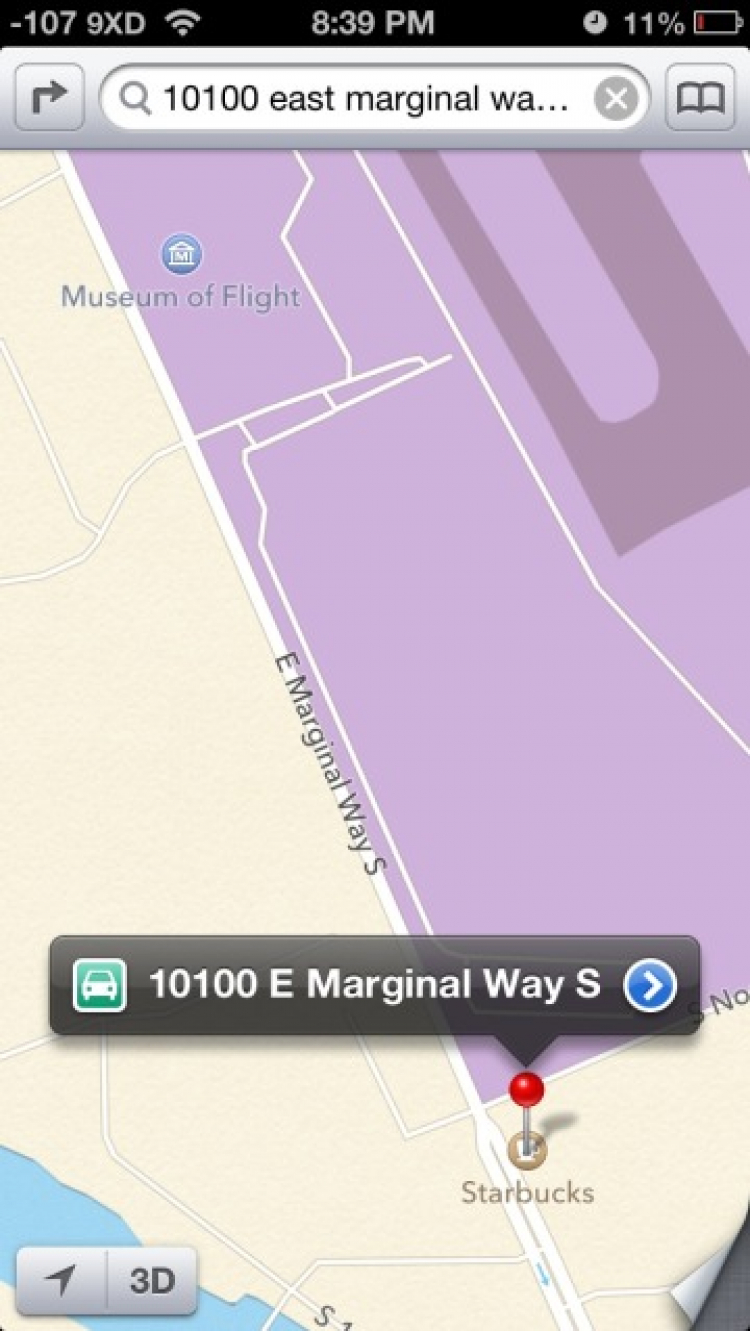Select the red dropped pin
The height and width of the screenshot is (1331, 750).
[526, 1090]
